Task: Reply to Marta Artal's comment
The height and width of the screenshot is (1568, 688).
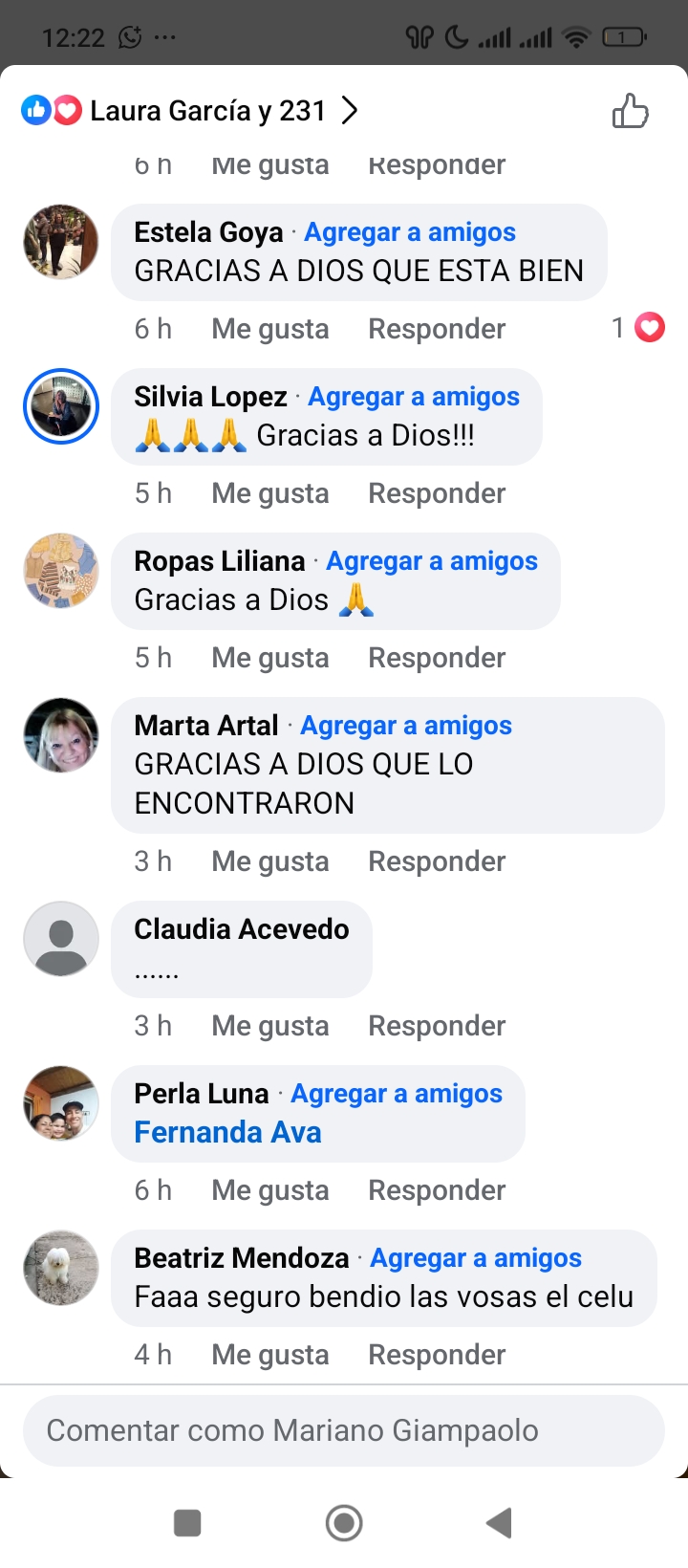Action: click(437, 861)
